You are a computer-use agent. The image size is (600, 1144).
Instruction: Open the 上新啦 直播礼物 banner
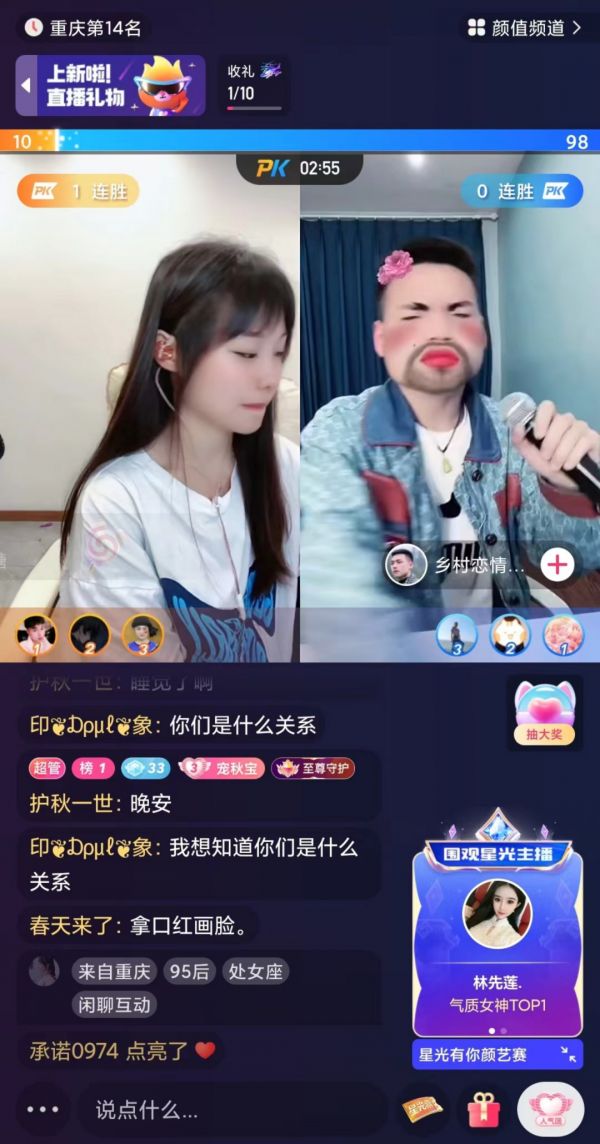point(111,86)
